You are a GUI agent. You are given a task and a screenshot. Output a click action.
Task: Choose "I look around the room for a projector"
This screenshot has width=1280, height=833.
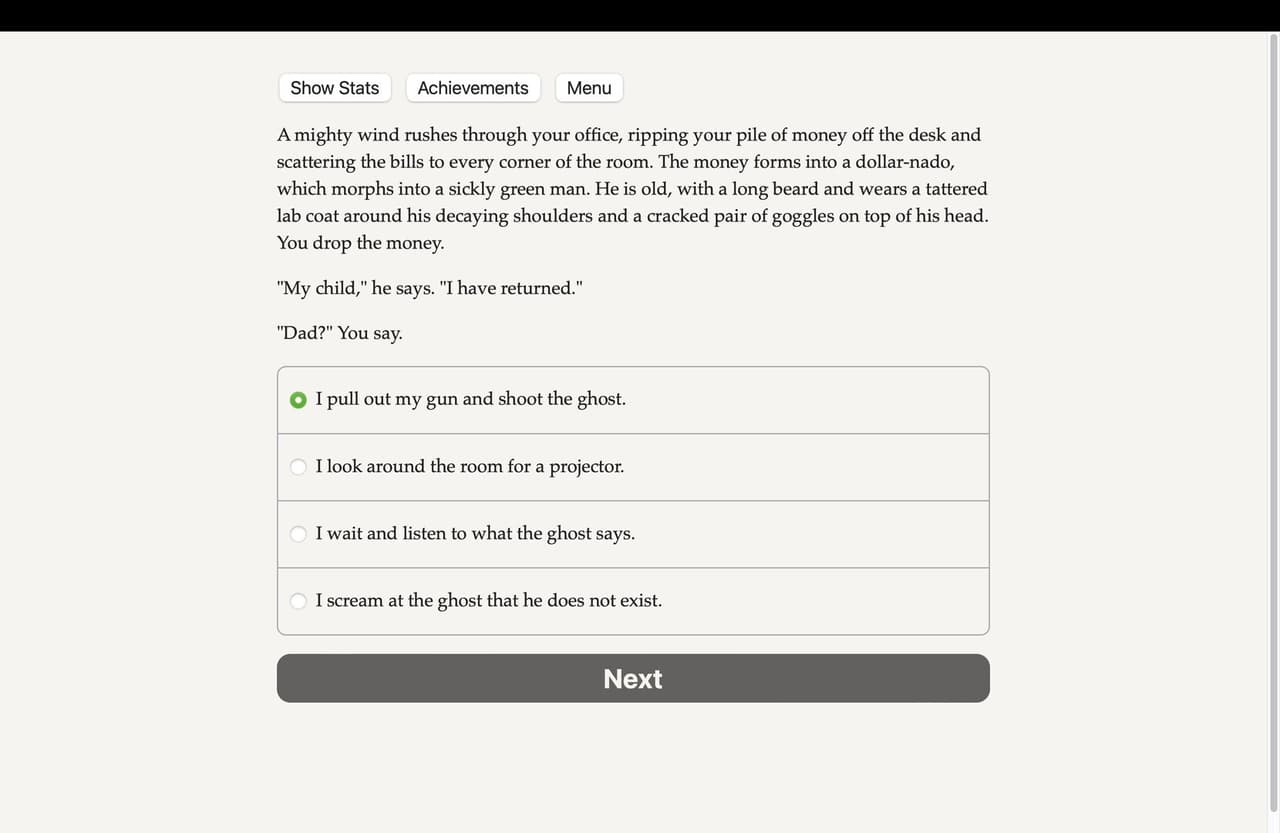click(x=633, y=467)
